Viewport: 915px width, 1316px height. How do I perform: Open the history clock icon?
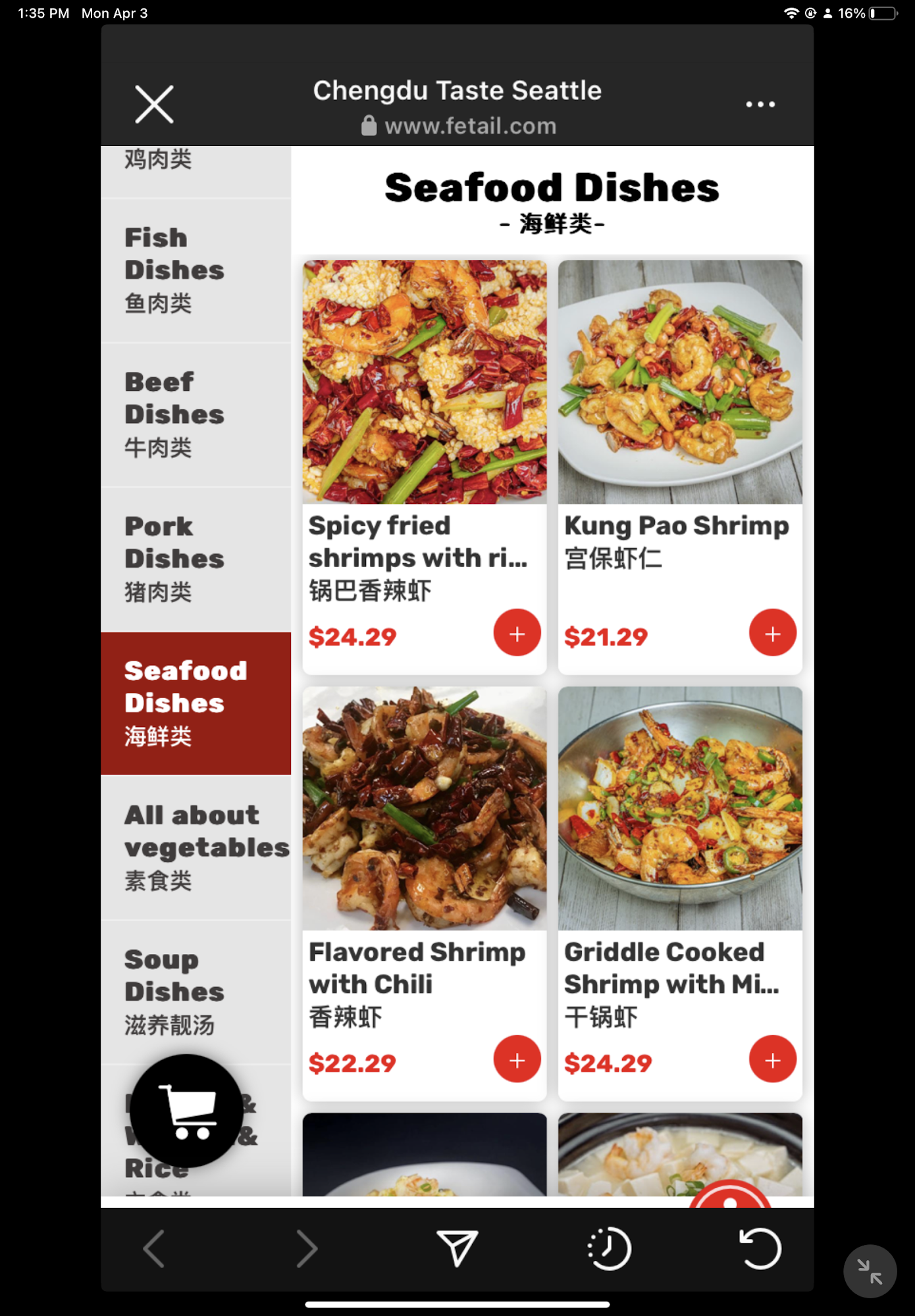609,1248
